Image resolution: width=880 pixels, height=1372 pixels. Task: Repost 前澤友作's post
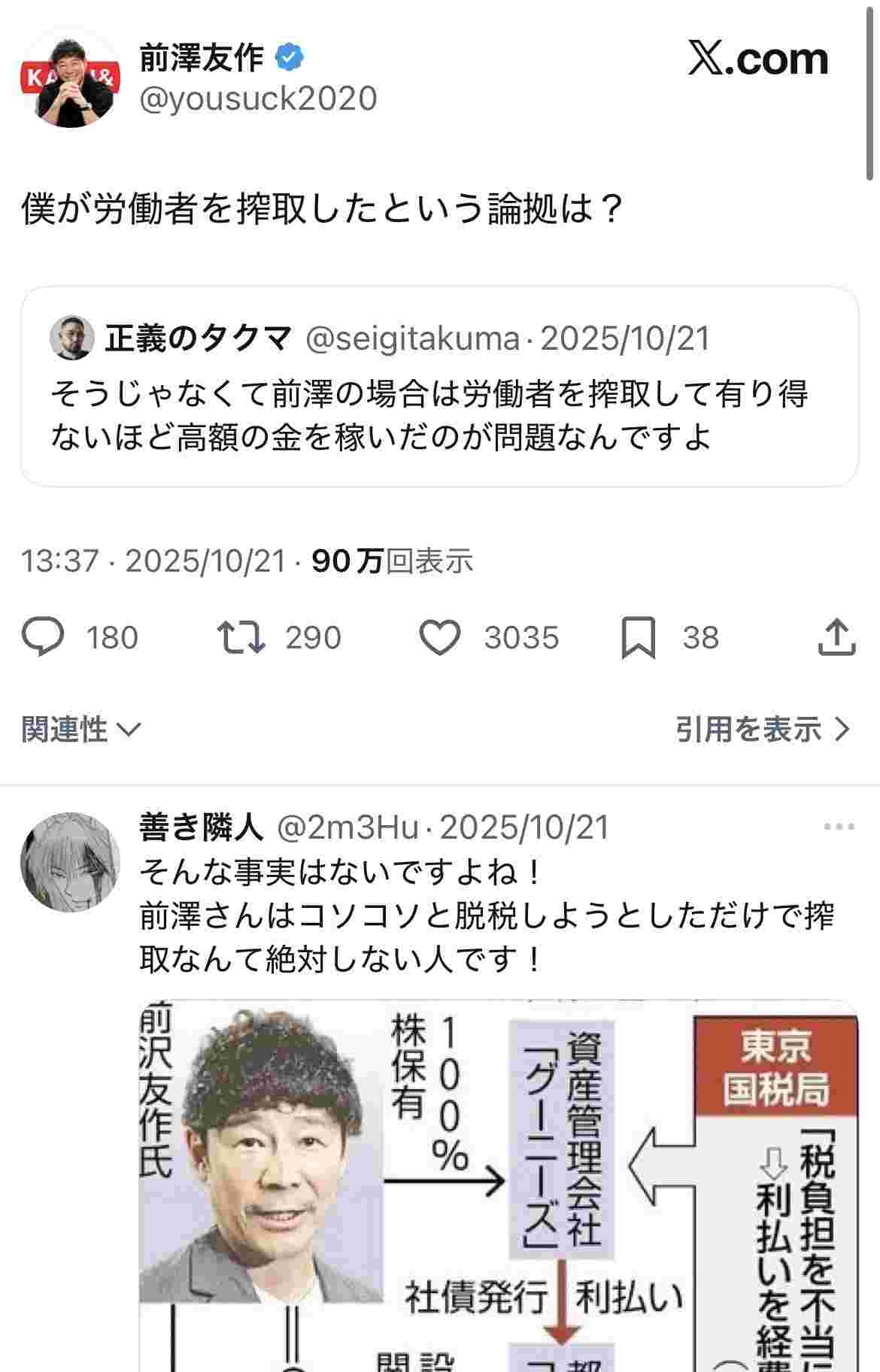pyautogui.click(x=241, y=637)
